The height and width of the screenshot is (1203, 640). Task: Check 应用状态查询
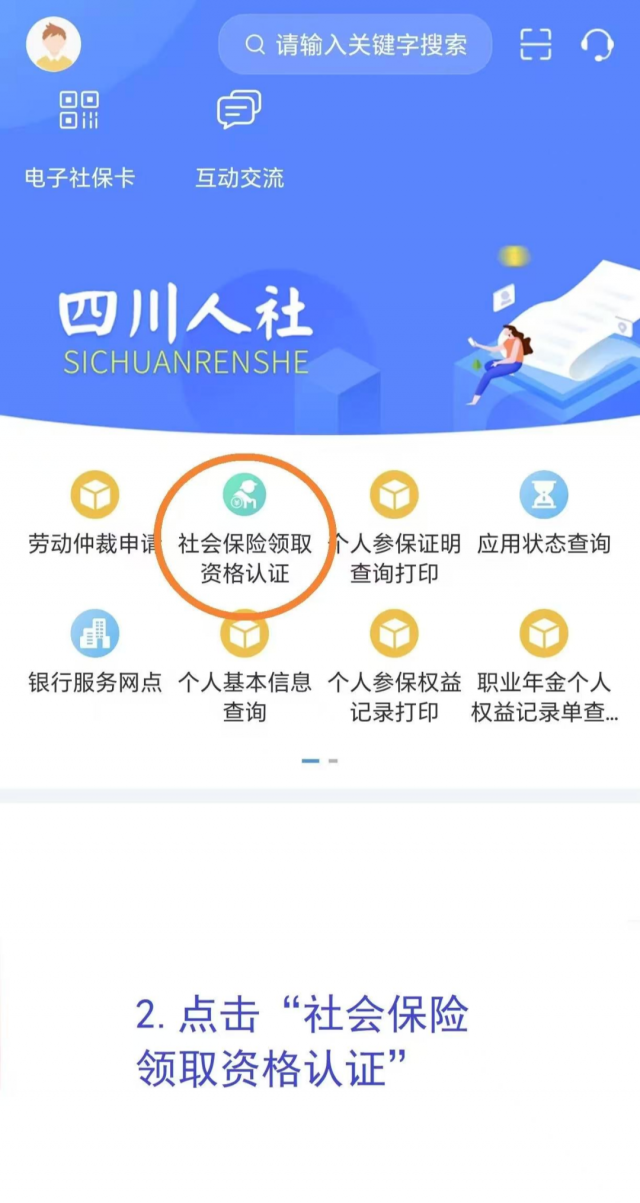(x=543, y=516)
